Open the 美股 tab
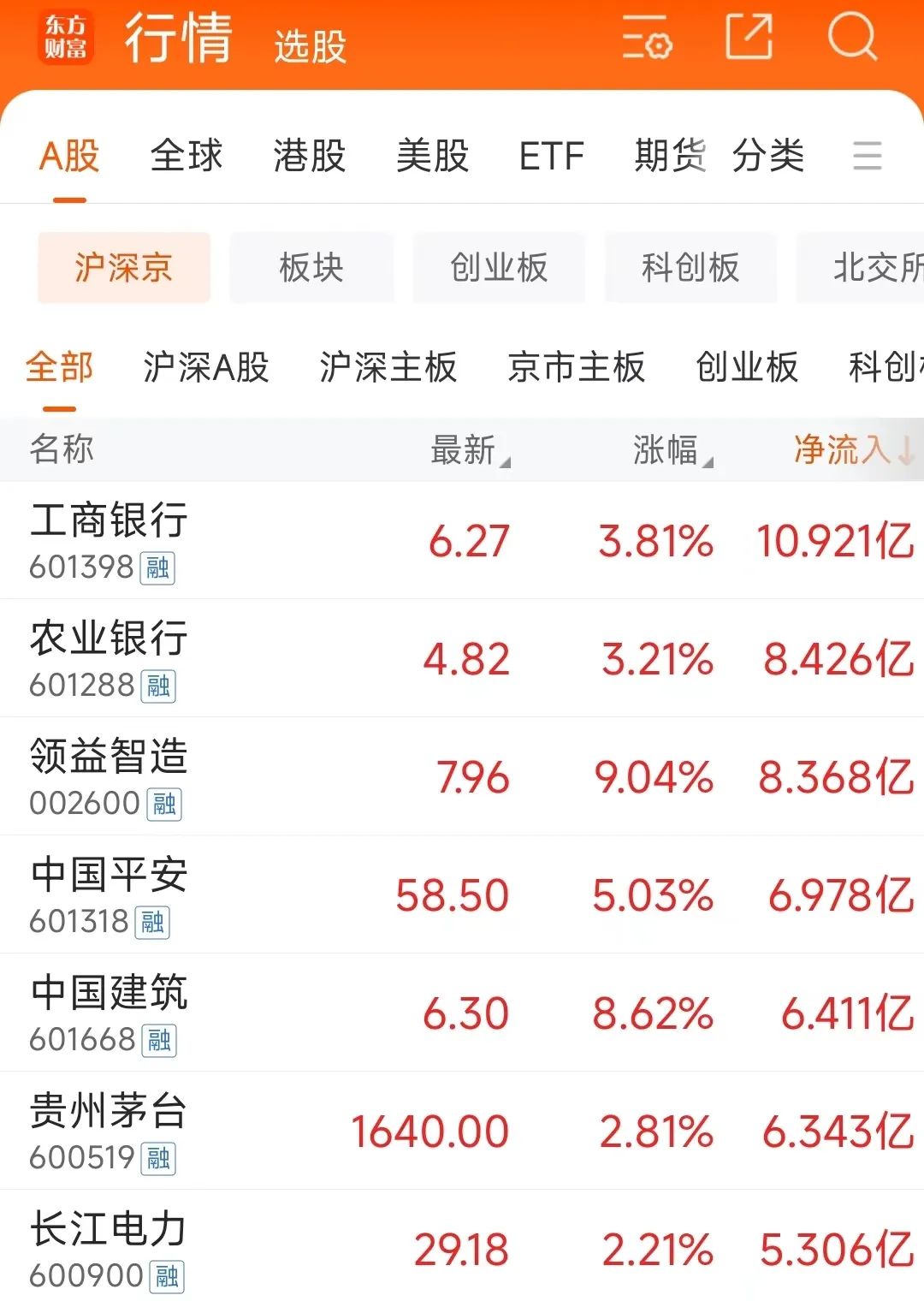 [x=432, y=156]
